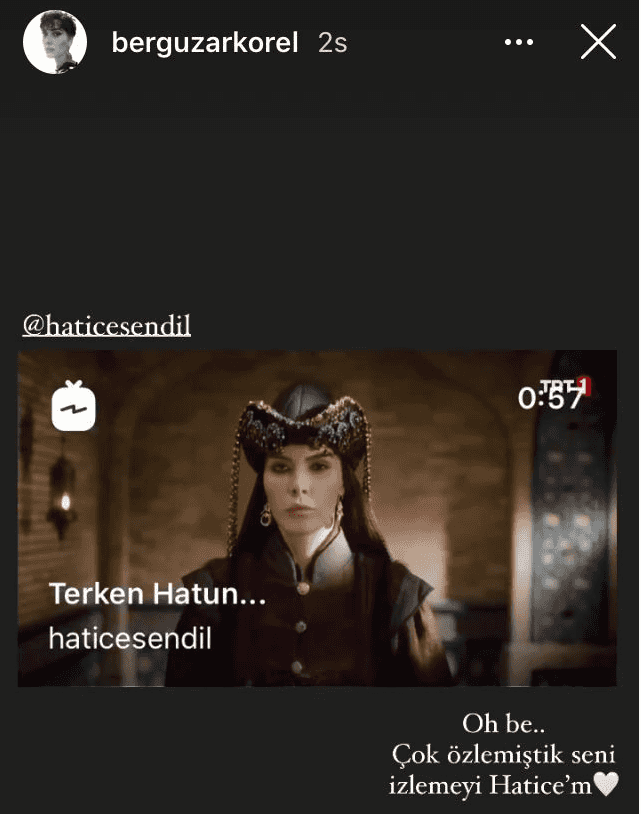Open the story options menu
This screenshot has width=641, height=814.
tap(519, 43)
